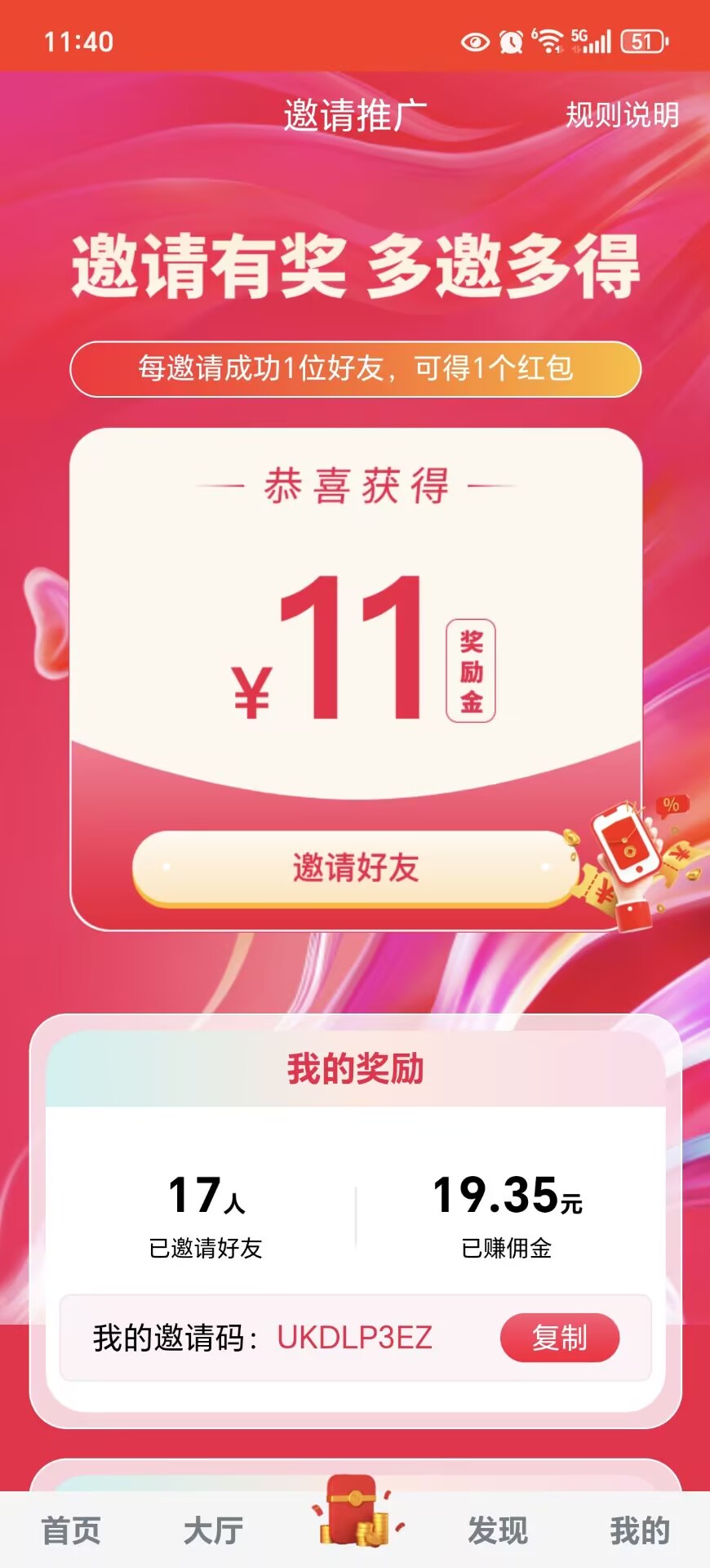This screenshot has width=710, height=1568.
Task: Switch to the 大厅 tab
Action: 213,1530
